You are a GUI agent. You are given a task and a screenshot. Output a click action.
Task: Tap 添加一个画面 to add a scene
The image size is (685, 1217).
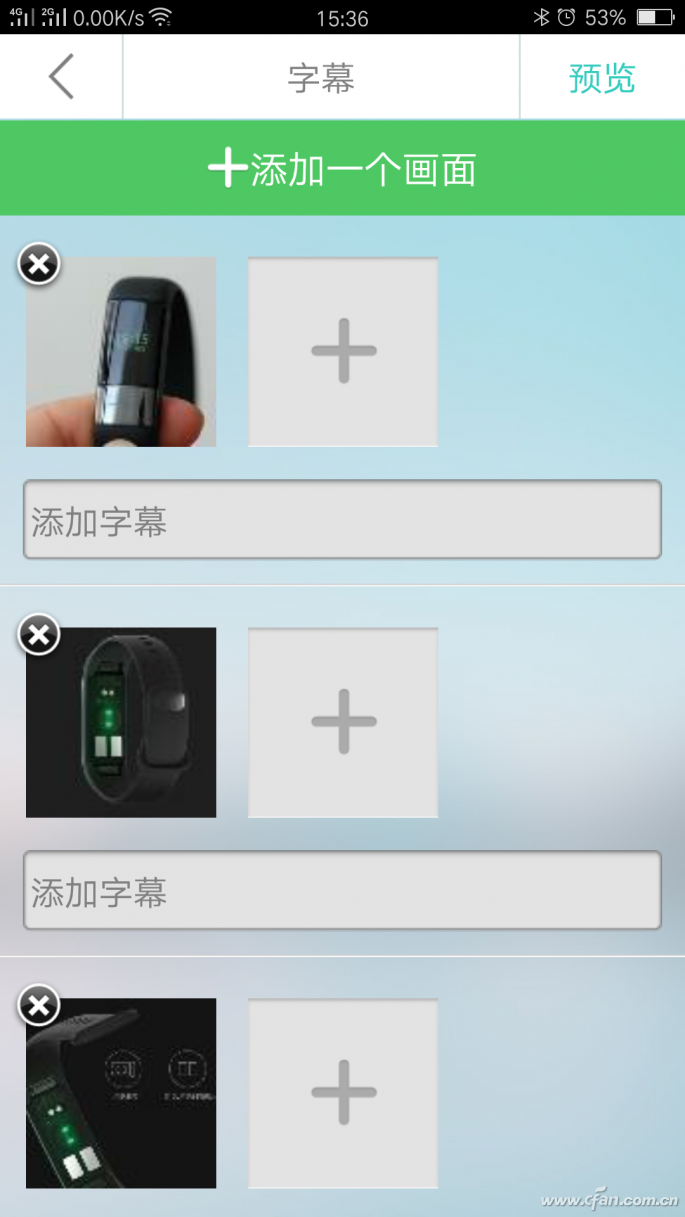tap(342, 169)
